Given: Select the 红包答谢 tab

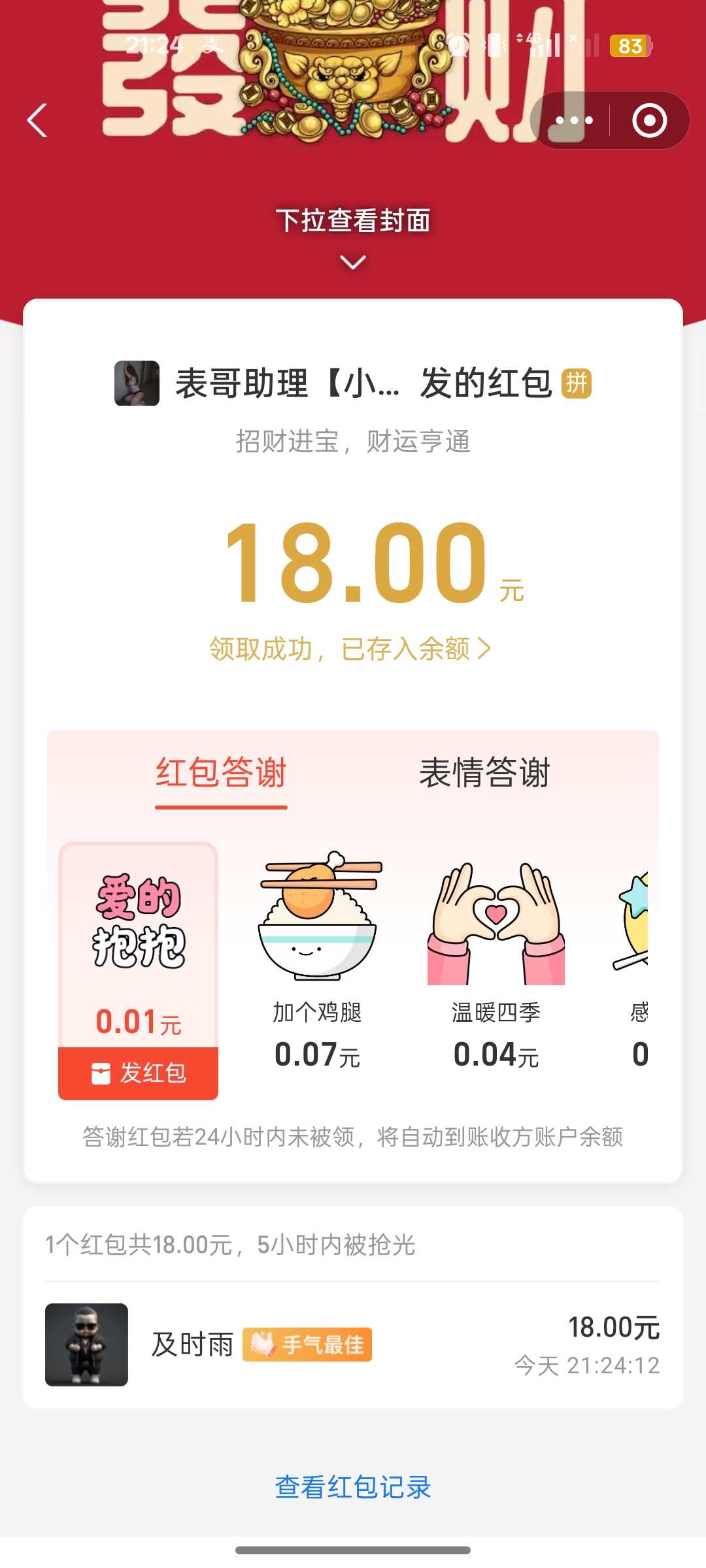Looking at the screenshot, I should (x=221, y=773).
